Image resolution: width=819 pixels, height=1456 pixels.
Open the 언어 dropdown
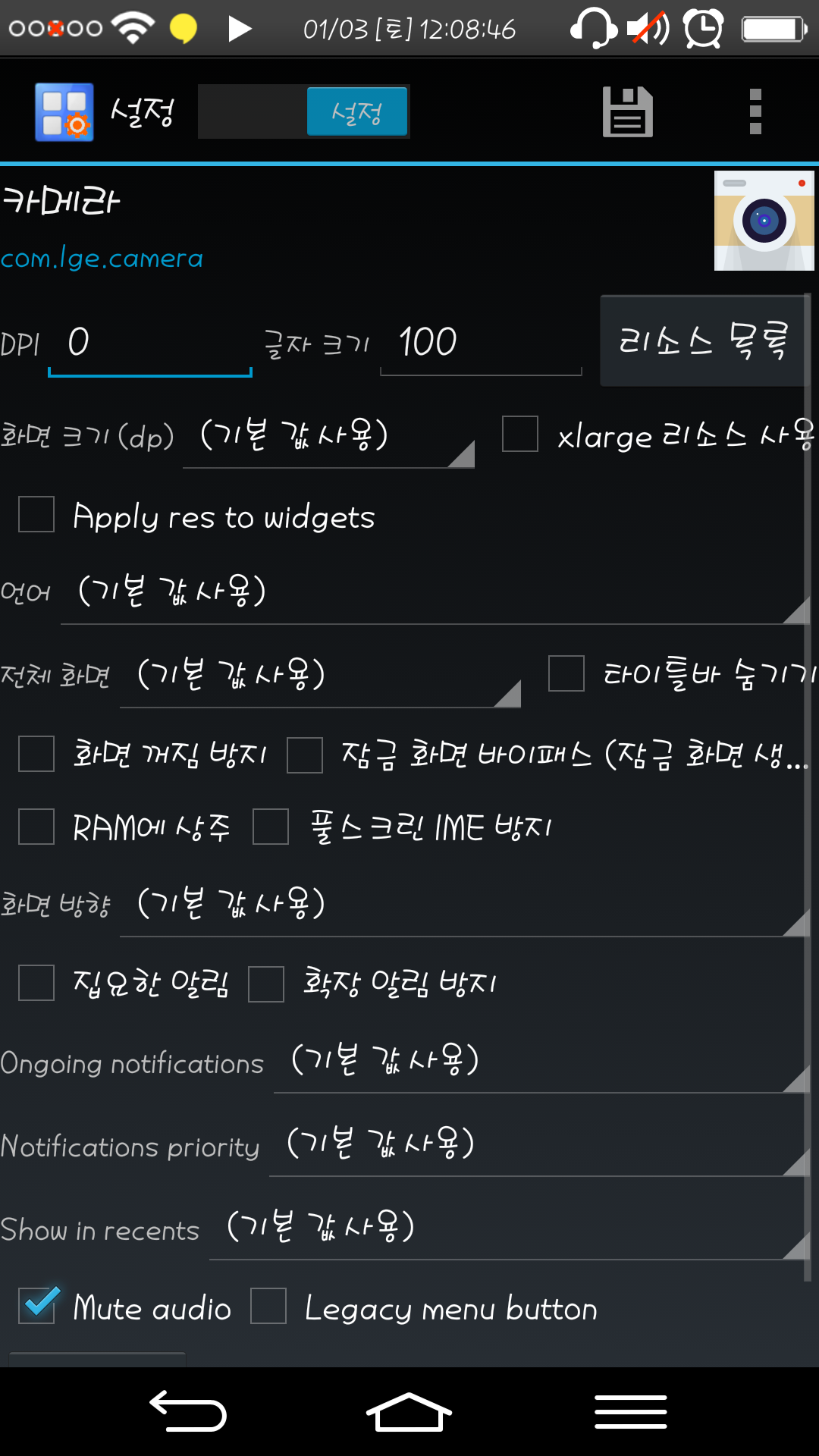(x=434, y=594)
